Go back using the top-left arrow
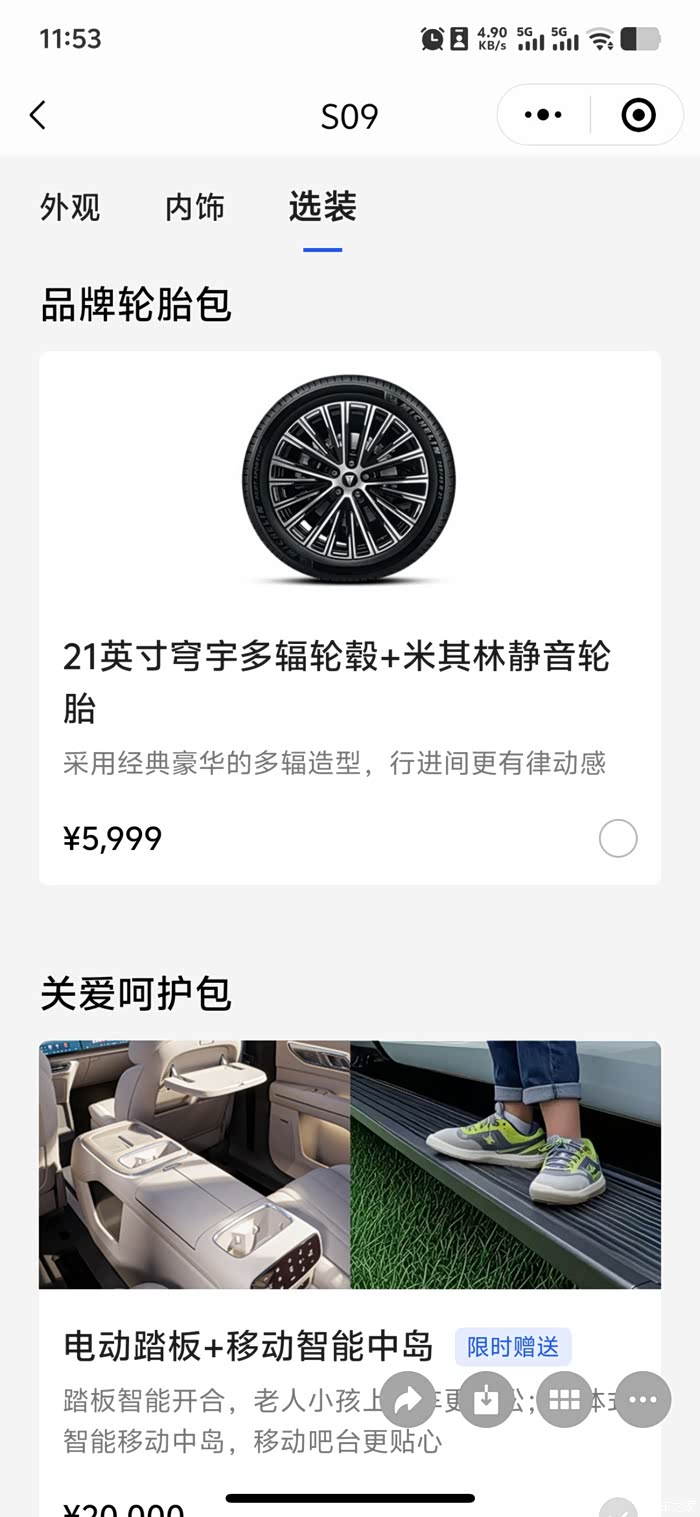The height and width of the screenshot is (1517, 700). point(38,116)
